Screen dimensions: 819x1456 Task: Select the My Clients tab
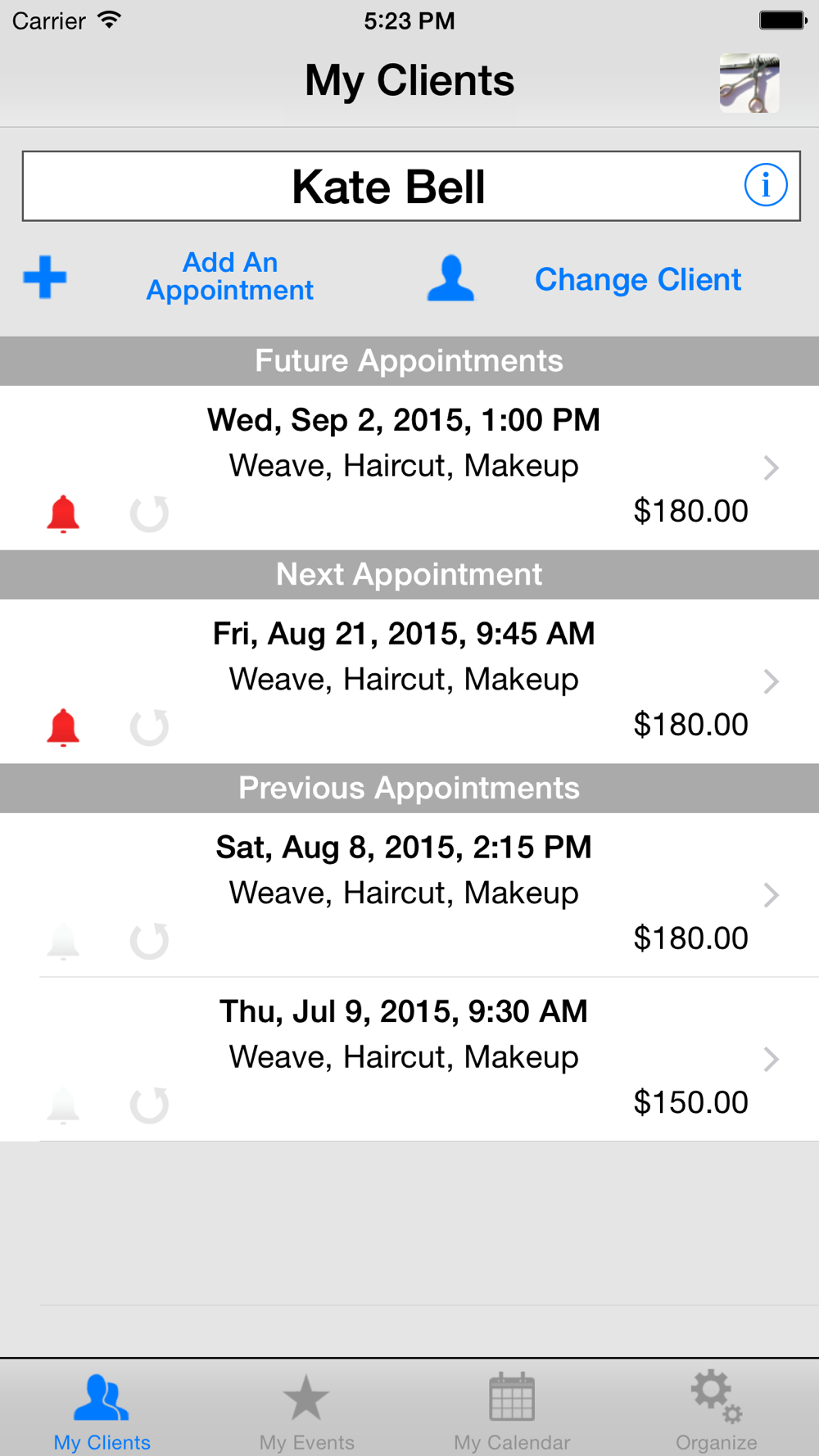click(102, 1412)
